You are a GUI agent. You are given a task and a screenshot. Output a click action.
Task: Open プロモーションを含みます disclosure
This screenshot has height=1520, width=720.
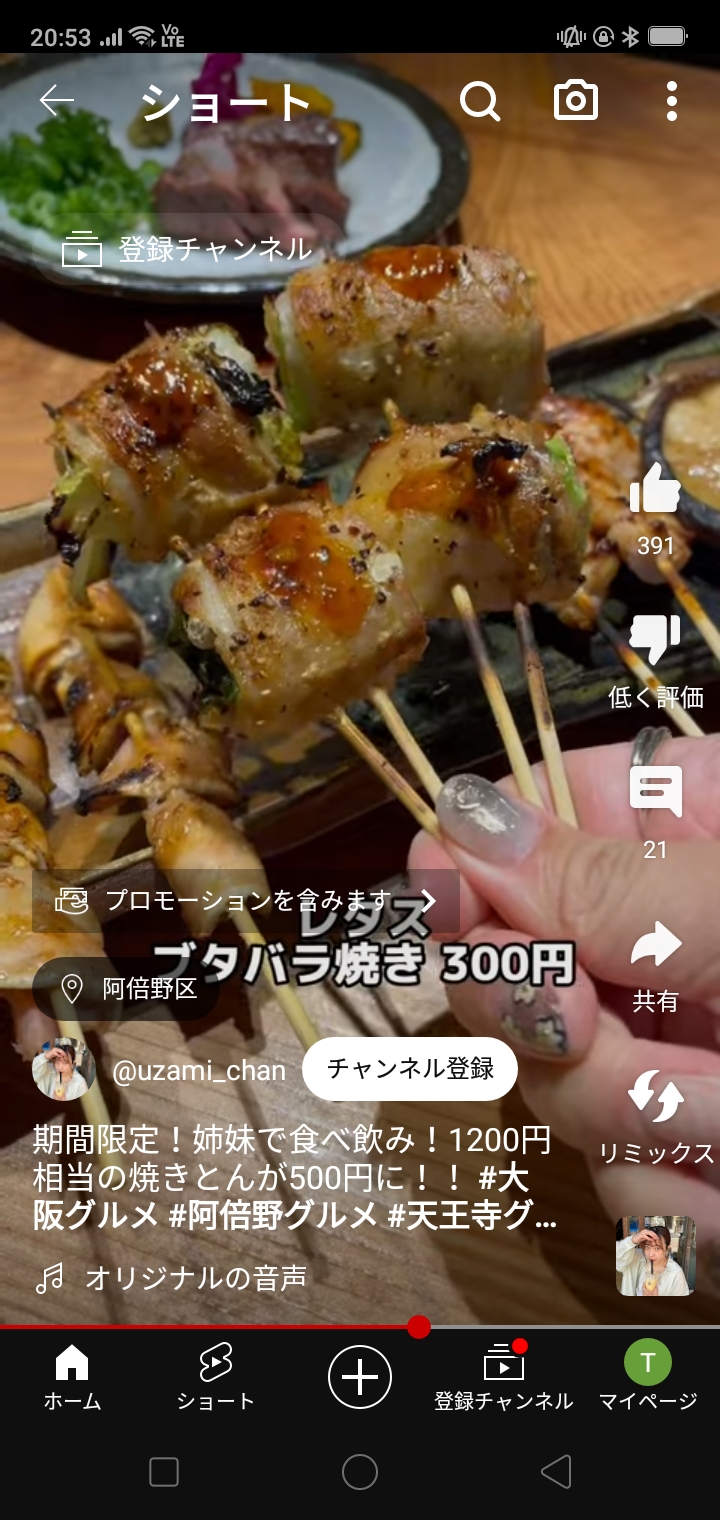[x=246, y=901]
